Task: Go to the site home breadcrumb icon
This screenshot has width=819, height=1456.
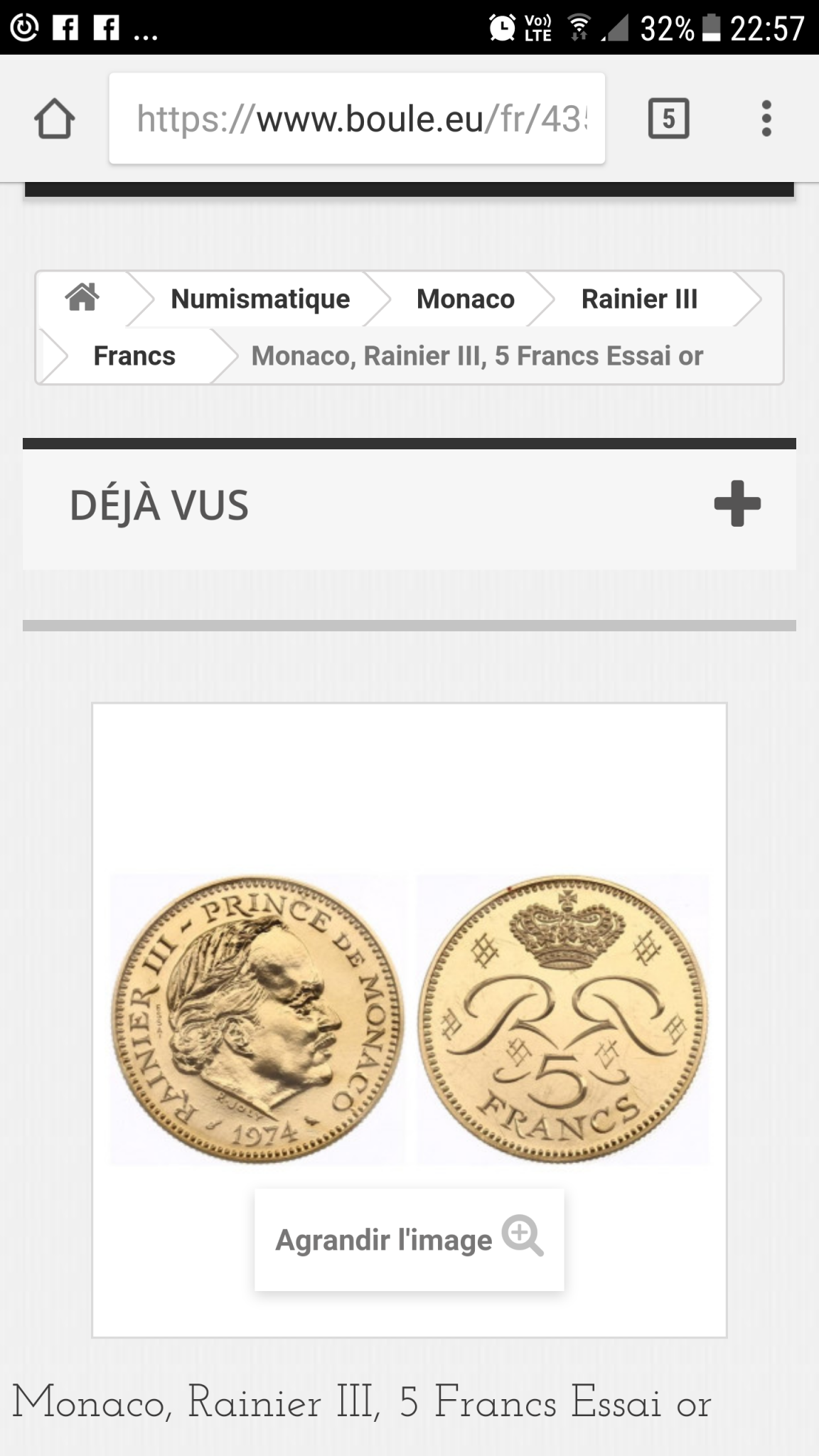Action: click(82, 298)
